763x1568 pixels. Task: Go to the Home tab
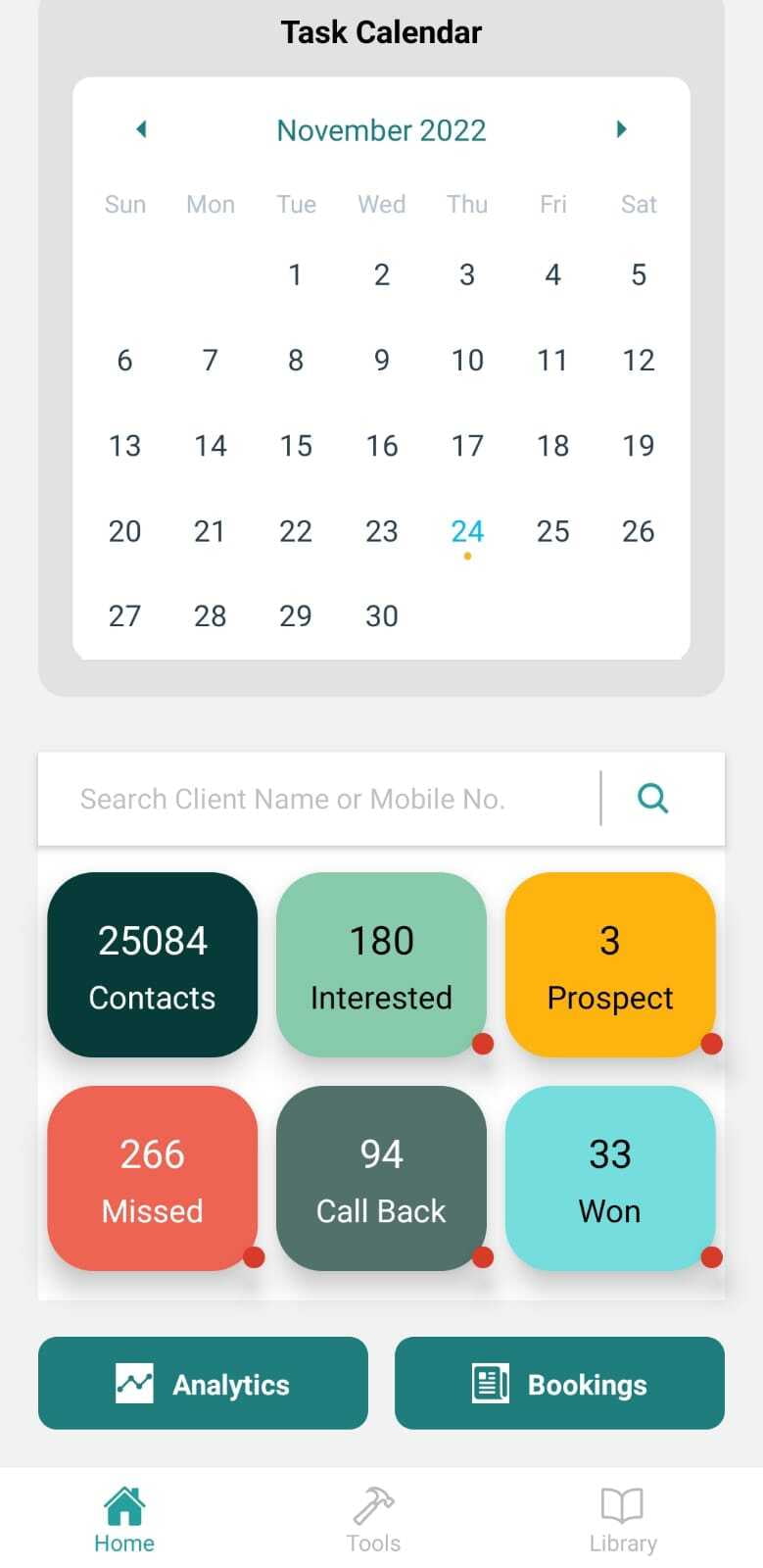[x=124, y=1520]
